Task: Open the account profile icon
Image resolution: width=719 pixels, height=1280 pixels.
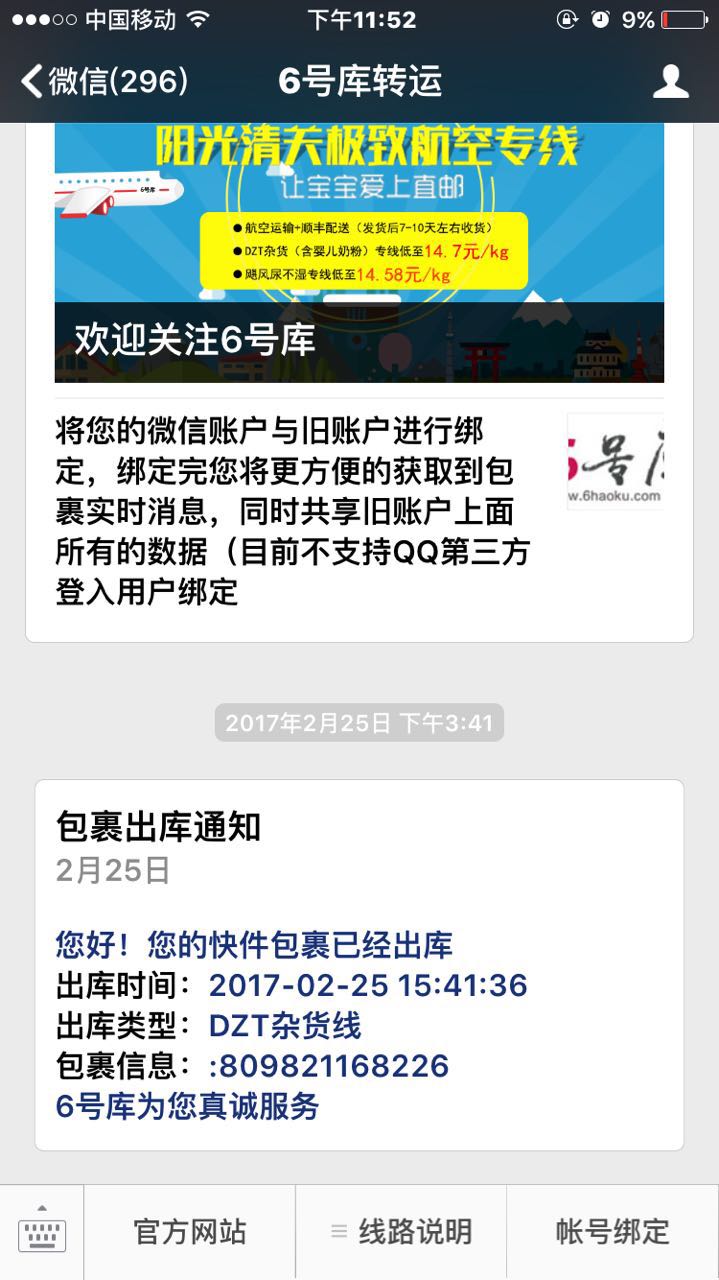Action: pos(670,81)
